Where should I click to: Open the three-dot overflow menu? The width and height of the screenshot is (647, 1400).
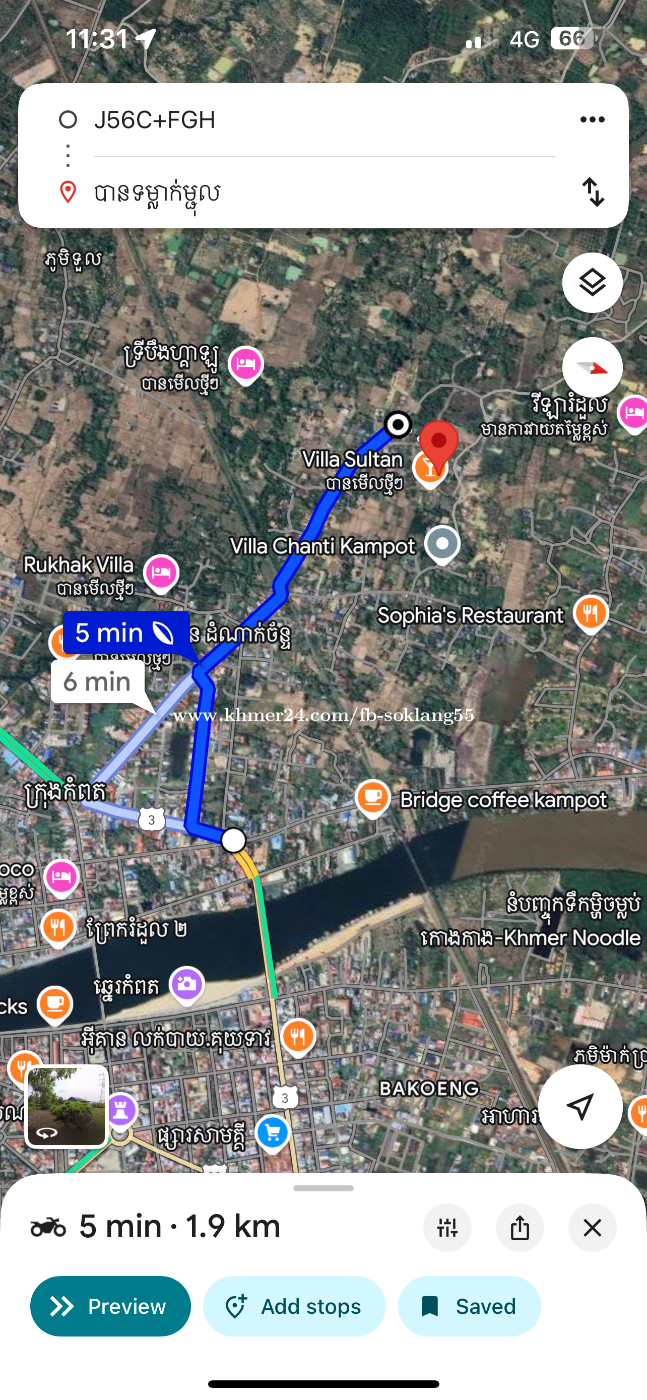(x=592, y=120)
